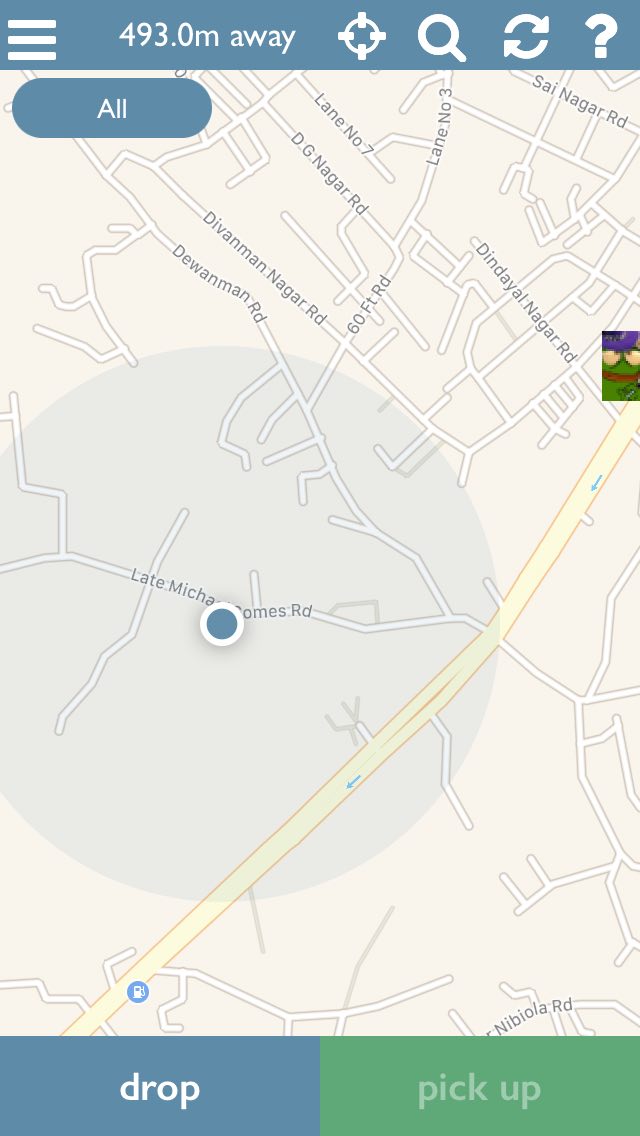Screen dimensions: 640x1136
Task: Refresh the map items
Action: pos(526,36)
